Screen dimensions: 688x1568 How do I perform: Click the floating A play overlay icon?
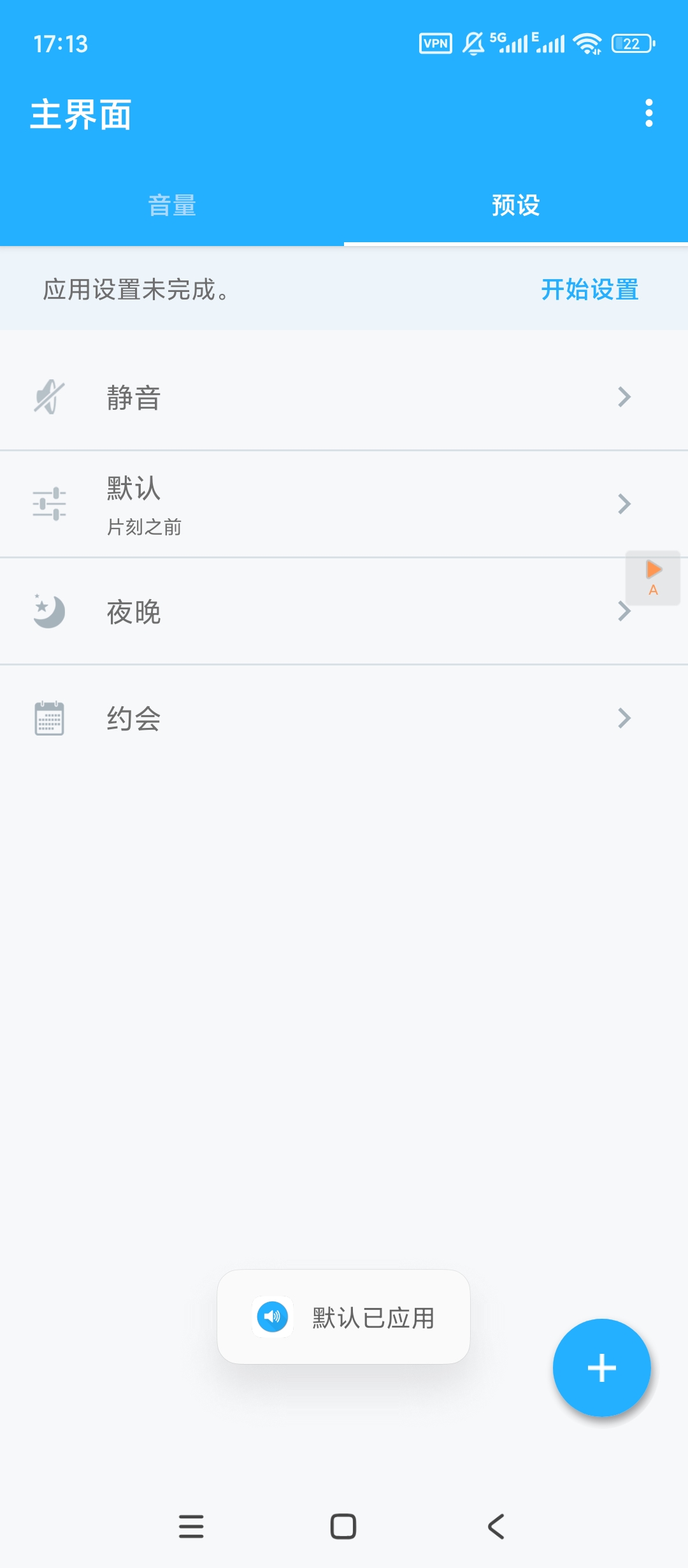point(653,577)
